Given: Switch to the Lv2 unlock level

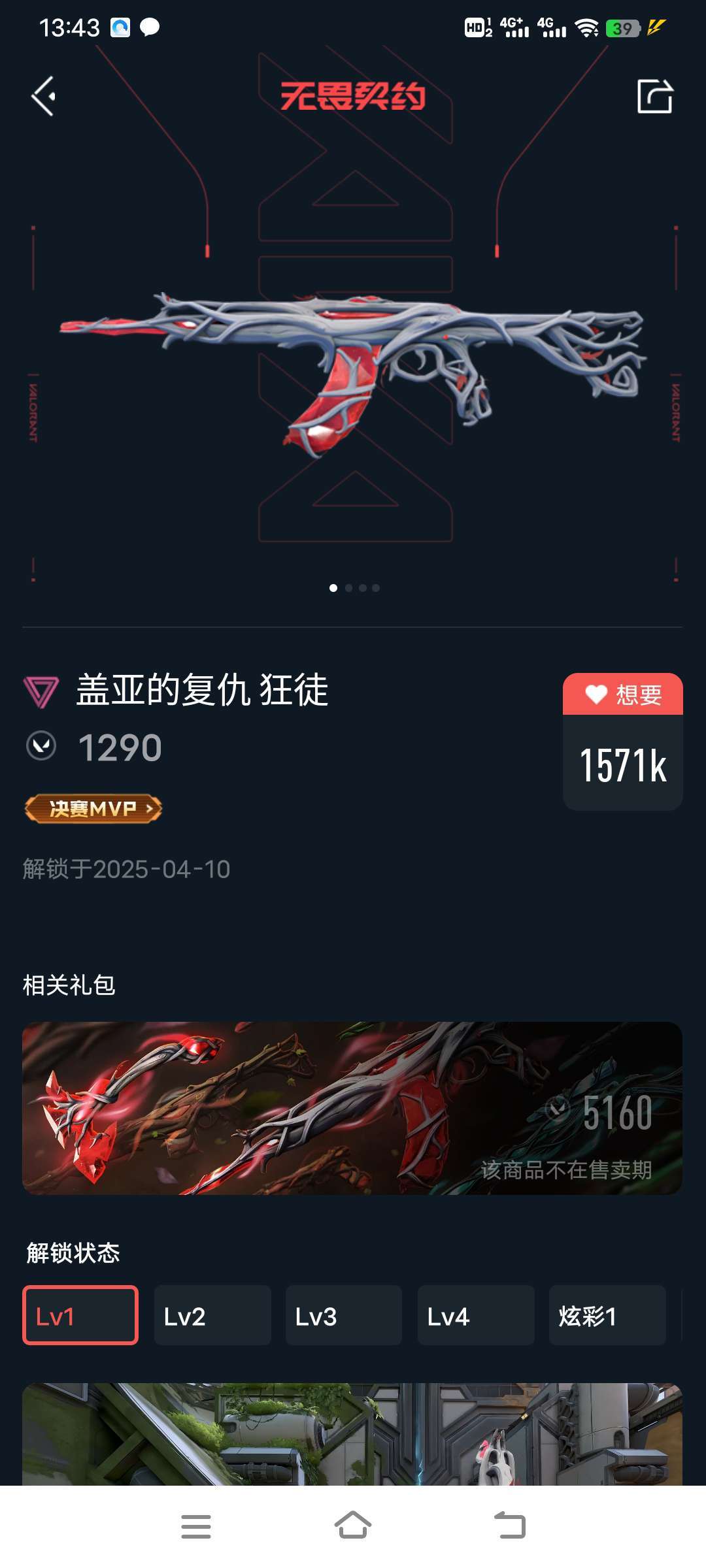Looking at the screenshot, I should 212,1315.
